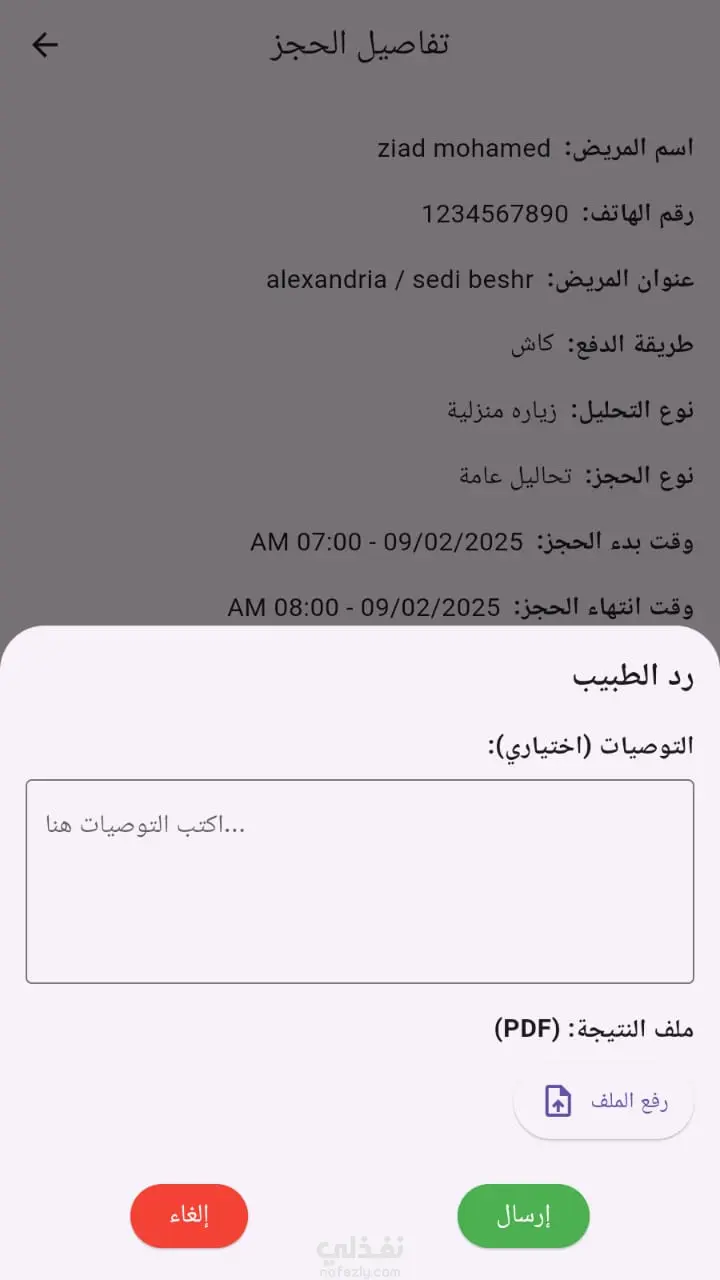
Task: Focus the recommendations text field
Action: click(360, 881)
